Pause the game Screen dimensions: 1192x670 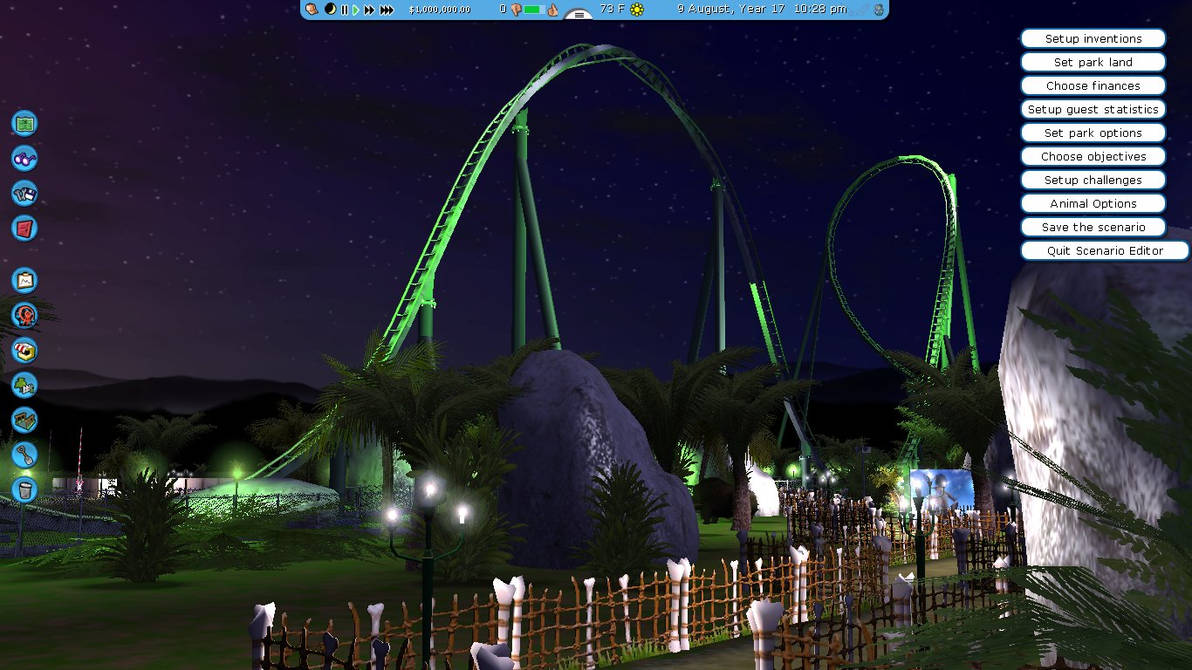[x=345, y=9]
